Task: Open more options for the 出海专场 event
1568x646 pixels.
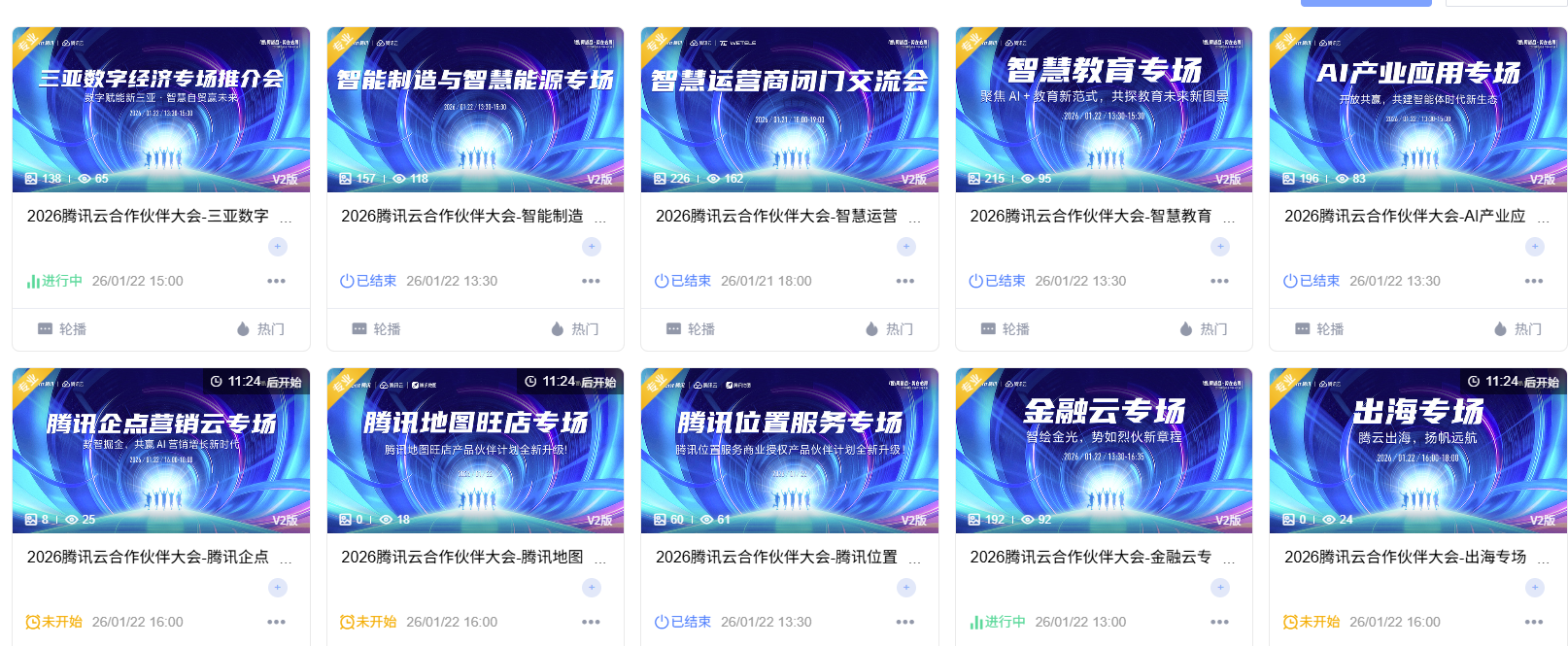Action: tap(1534, 622)
